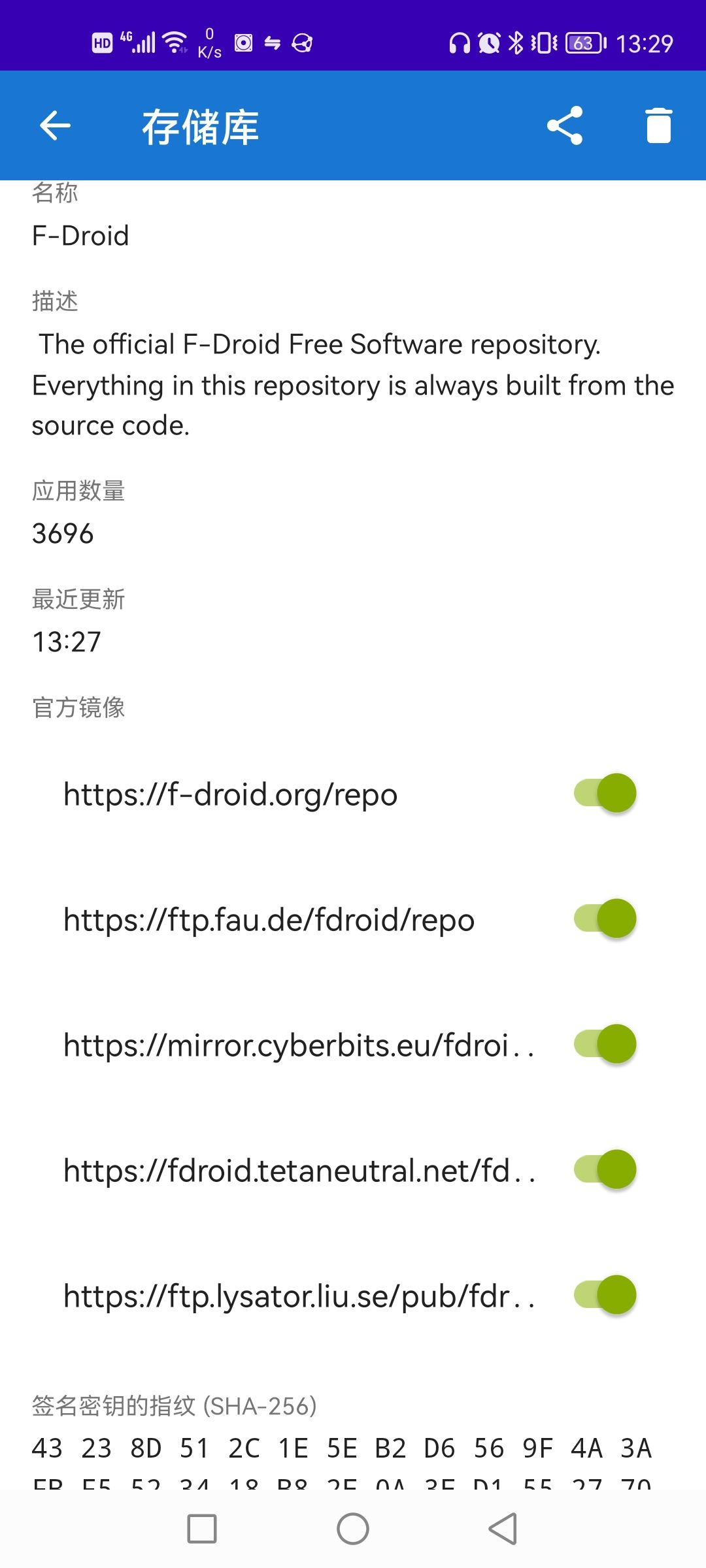This screenshot has width=706, height=1568.
Task: Delete this repository with the trash icon
Action: pos(658,125)
